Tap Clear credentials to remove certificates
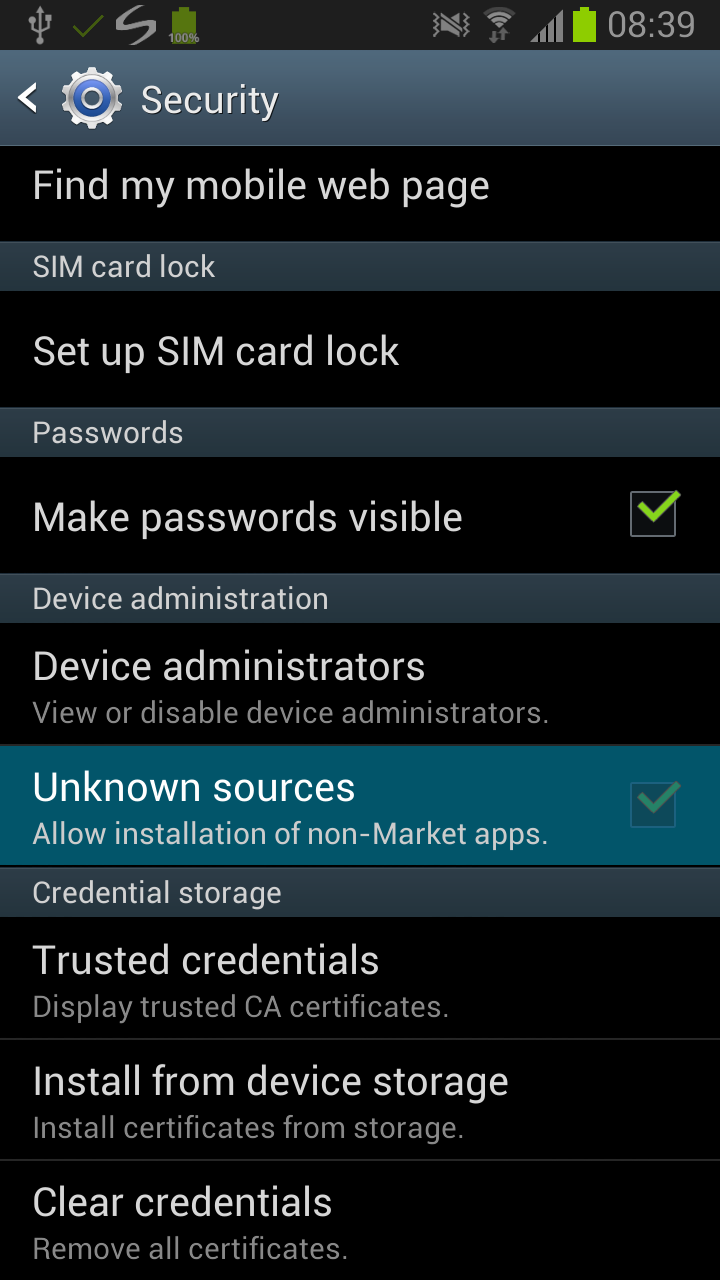Screen dimensions: 720x1280 coord(360,1221)
